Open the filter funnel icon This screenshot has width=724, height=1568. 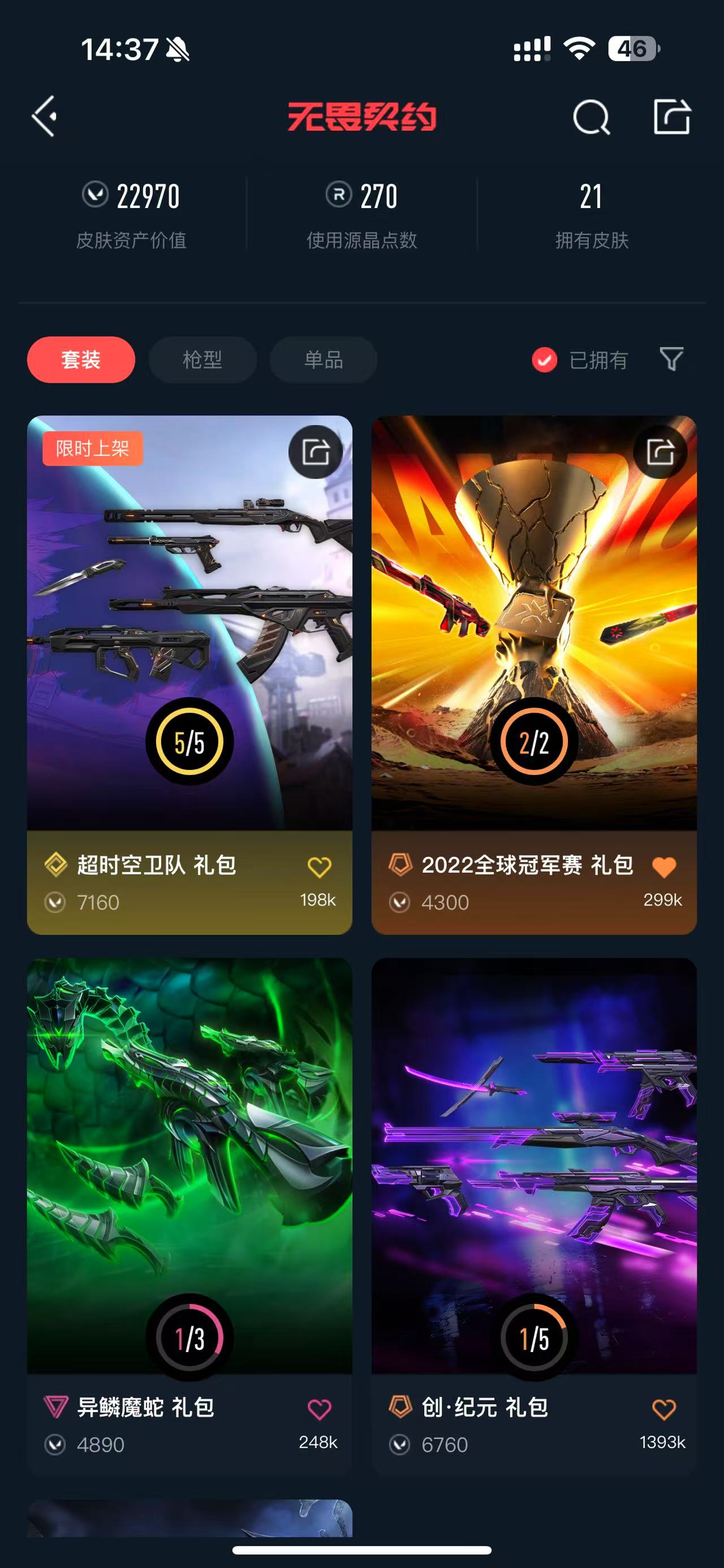[671, 359]
